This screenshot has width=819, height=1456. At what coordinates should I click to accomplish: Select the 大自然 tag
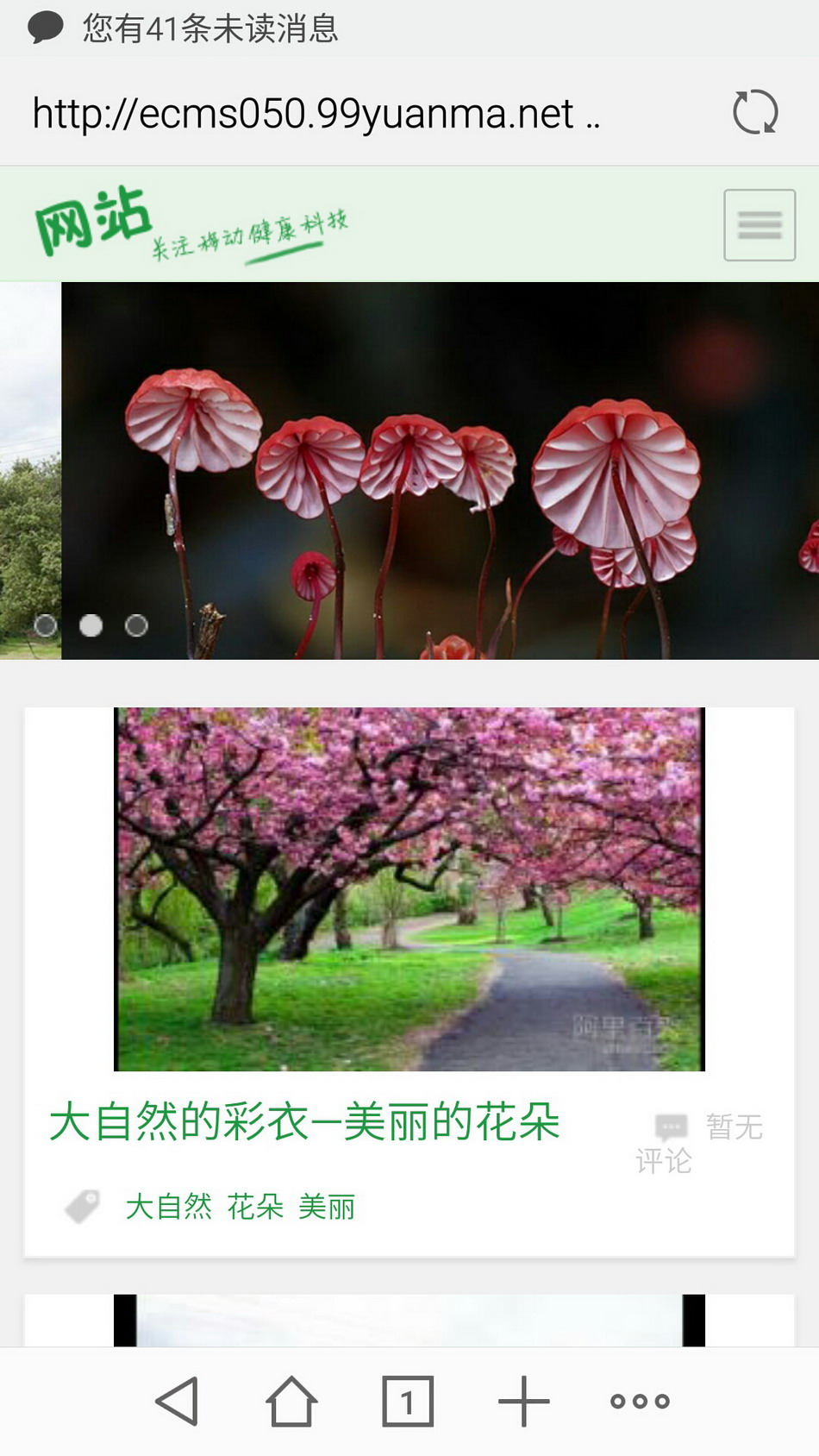[169, 1206]
